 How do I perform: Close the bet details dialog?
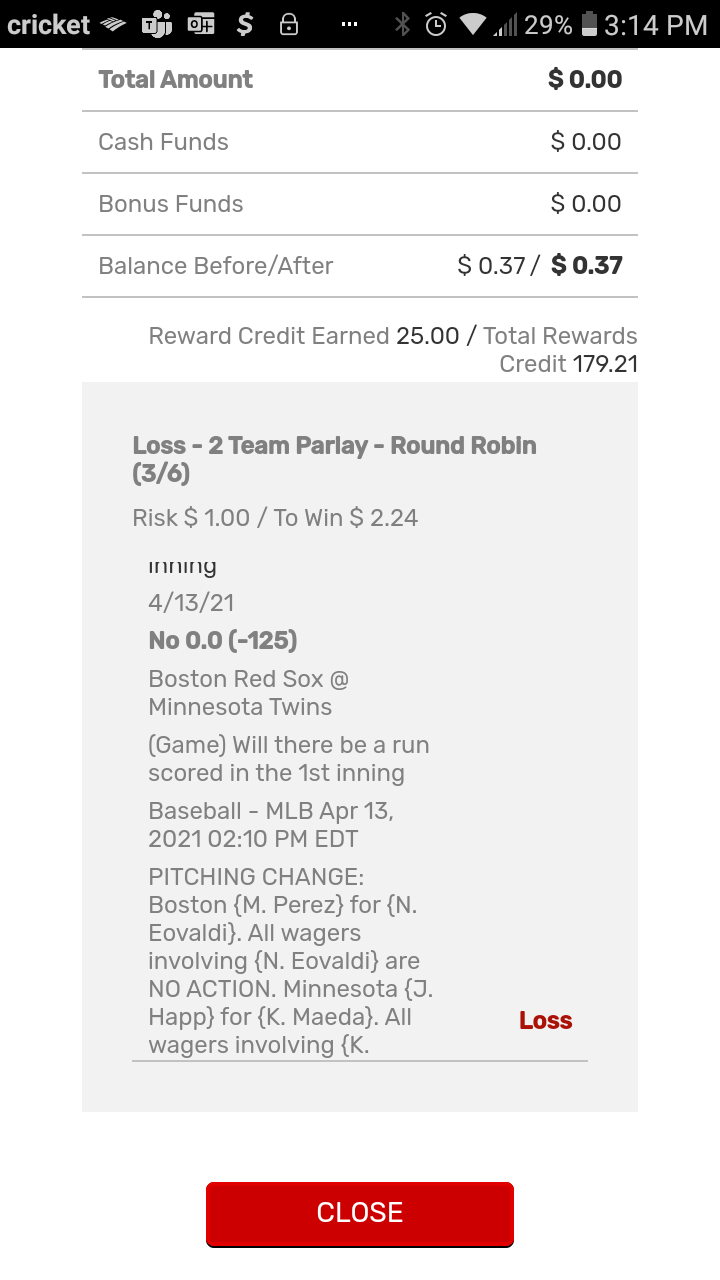(x=360, y=1213)
